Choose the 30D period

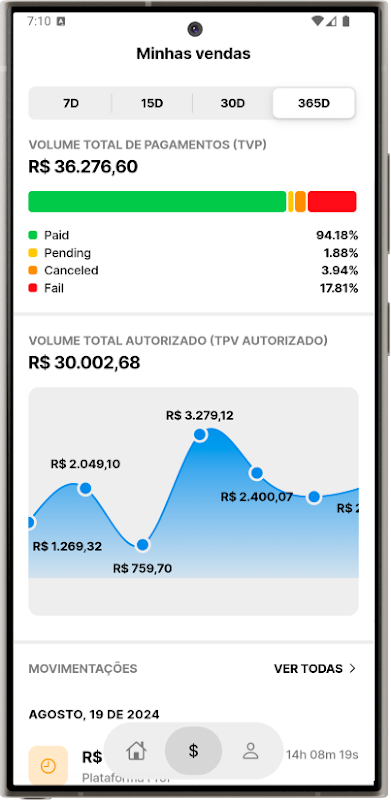click(x=233, y=103)
